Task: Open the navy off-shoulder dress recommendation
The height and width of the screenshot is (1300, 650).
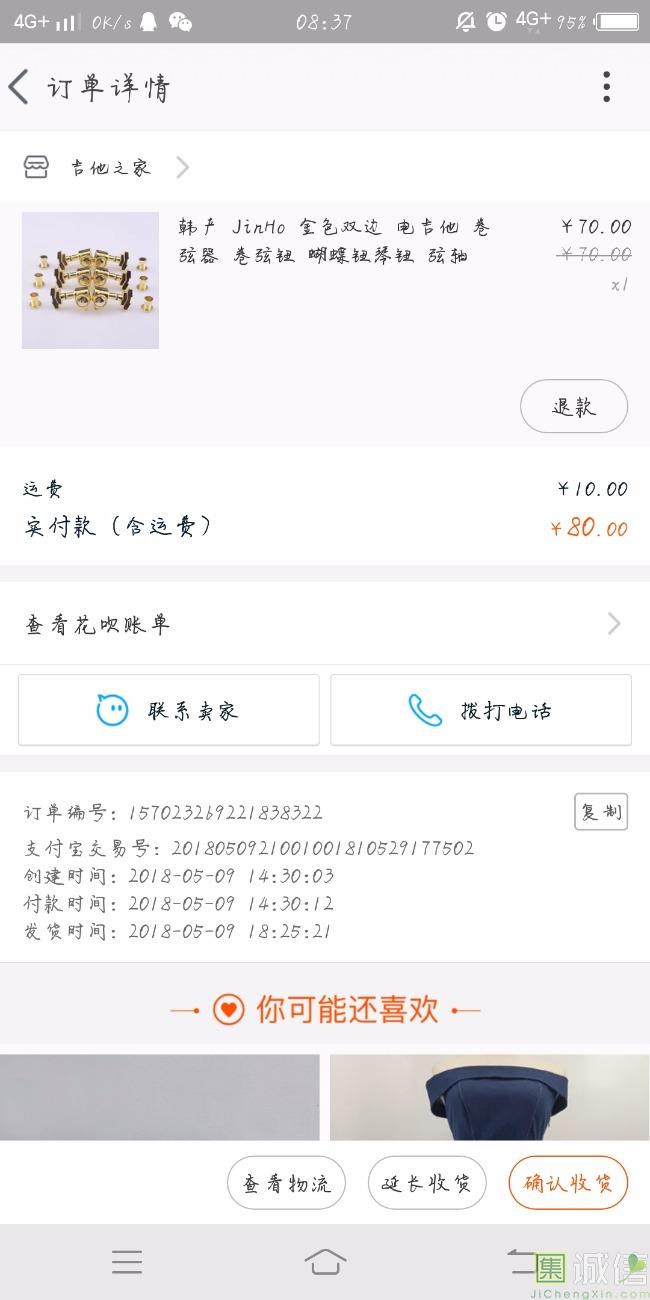Action: click(489, 1097)
